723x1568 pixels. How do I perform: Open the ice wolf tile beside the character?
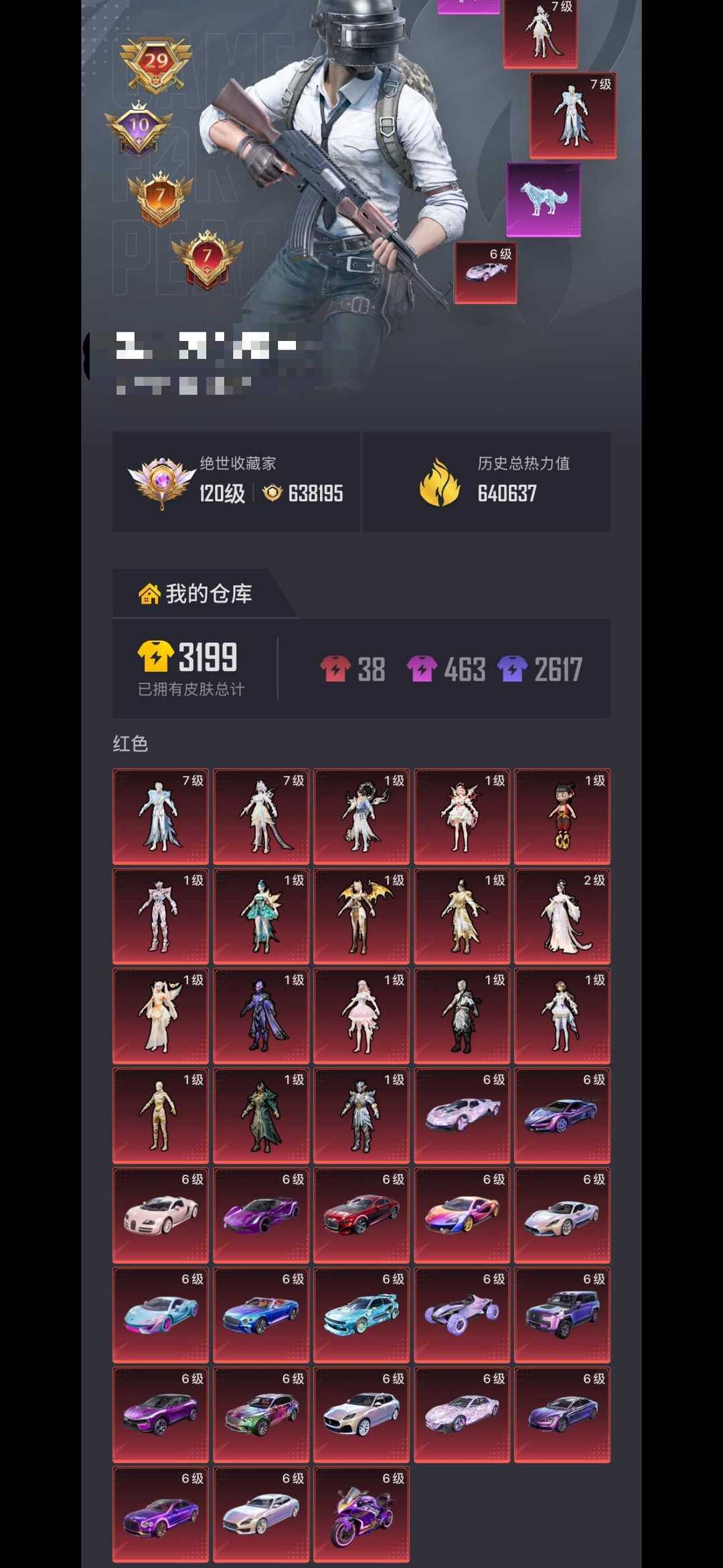point(544,200)
